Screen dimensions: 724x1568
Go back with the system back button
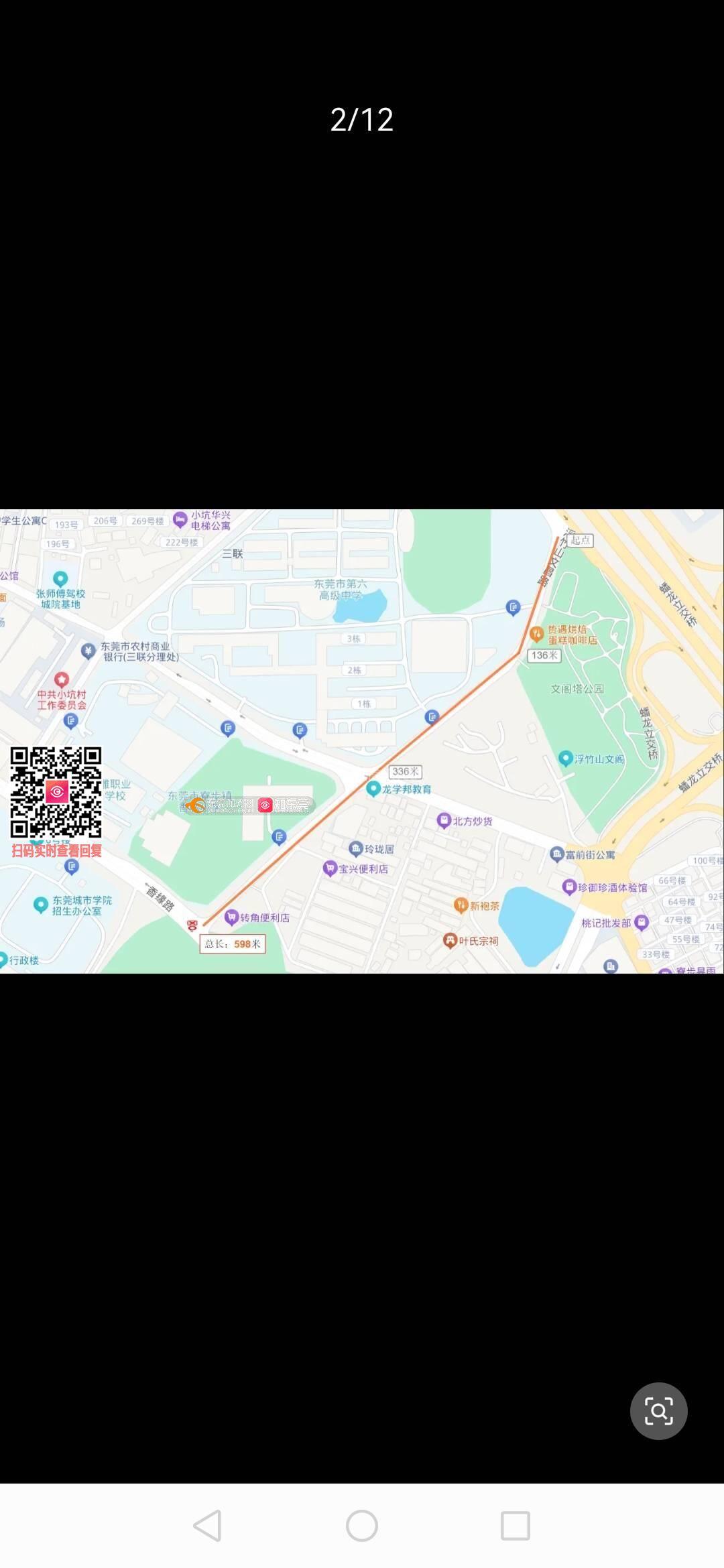click(x=208, y=1526)
